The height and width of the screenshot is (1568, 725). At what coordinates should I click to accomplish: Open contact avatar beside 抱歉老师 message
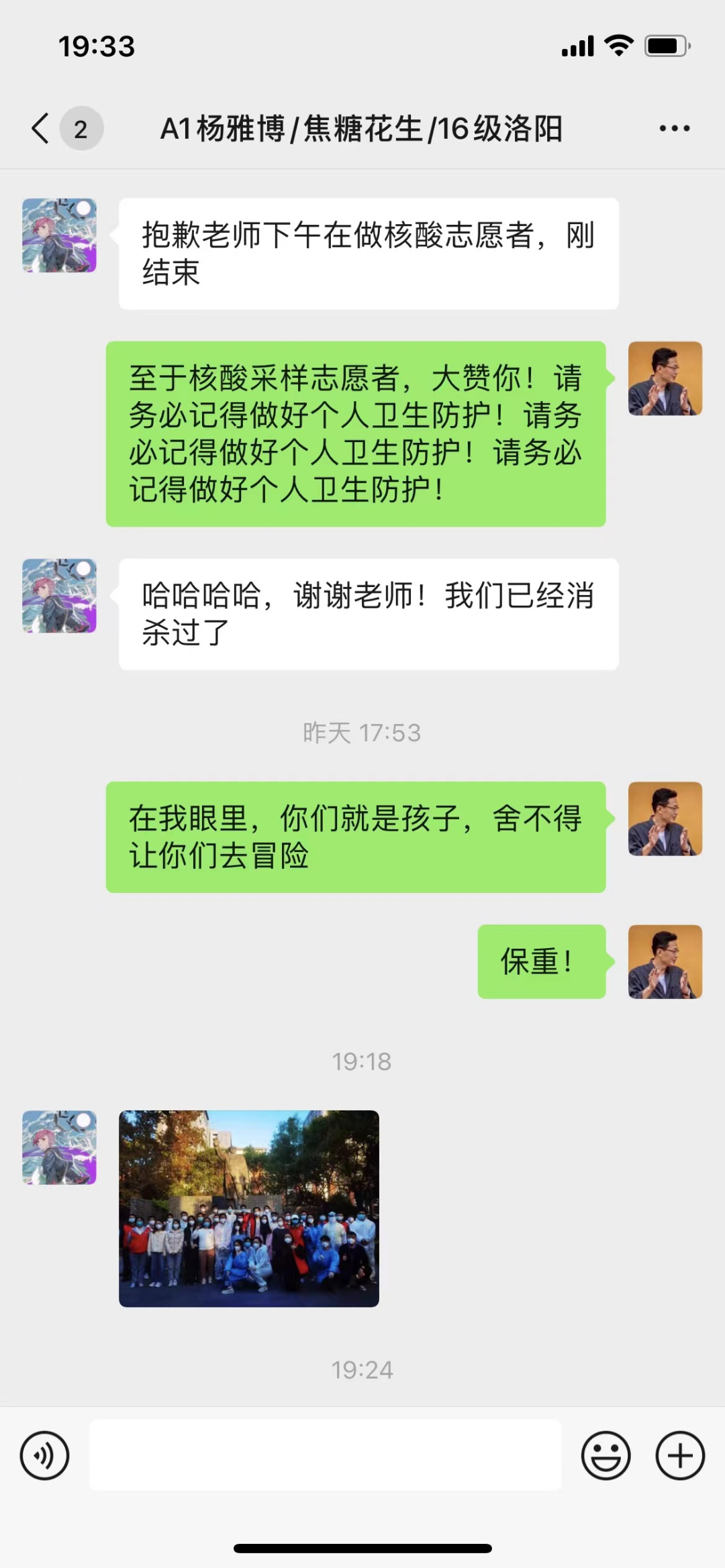pyautogui.click(x=60, y=236)
